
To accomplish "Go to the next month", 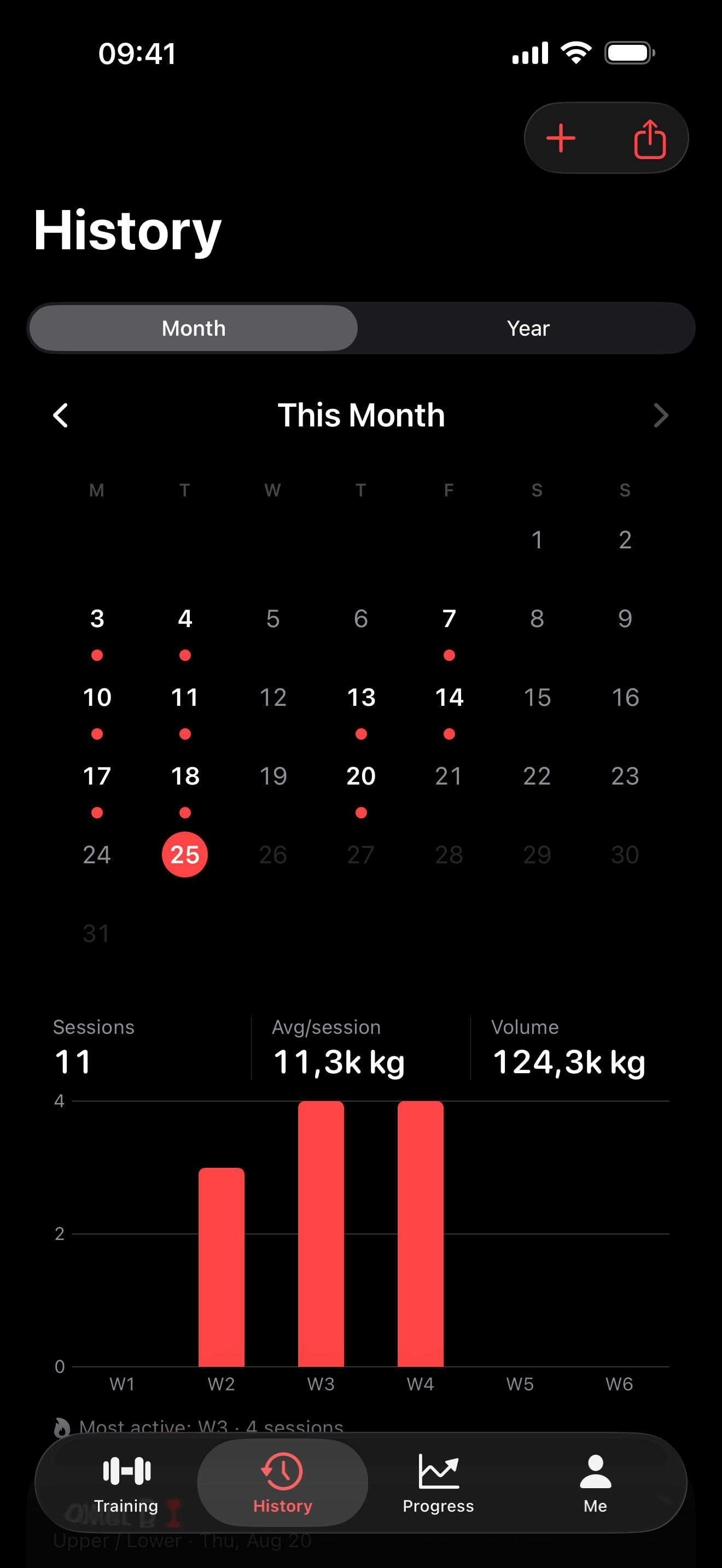I will pos(661,416).
